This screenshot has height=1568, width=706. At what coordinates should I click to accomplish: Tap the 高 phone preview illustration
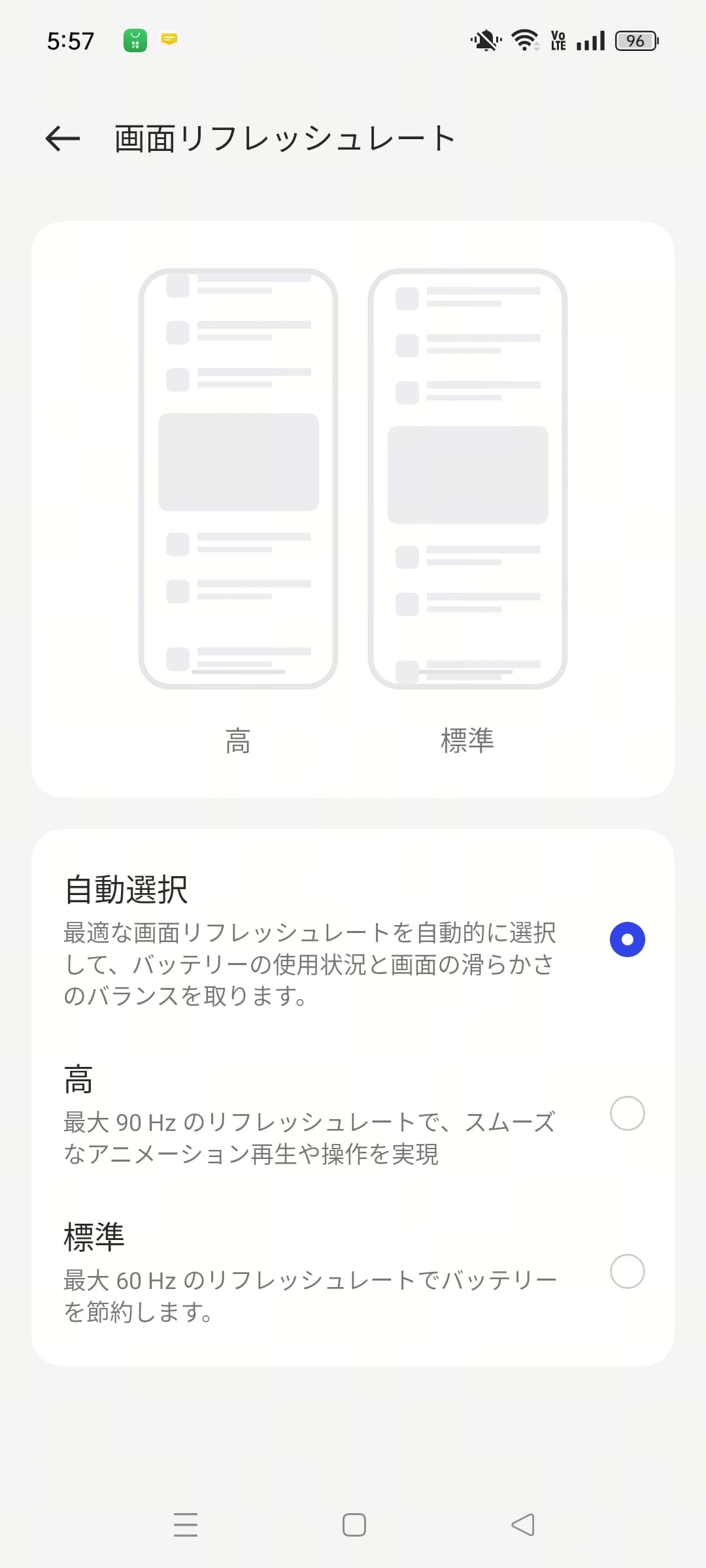click(238, 477)
